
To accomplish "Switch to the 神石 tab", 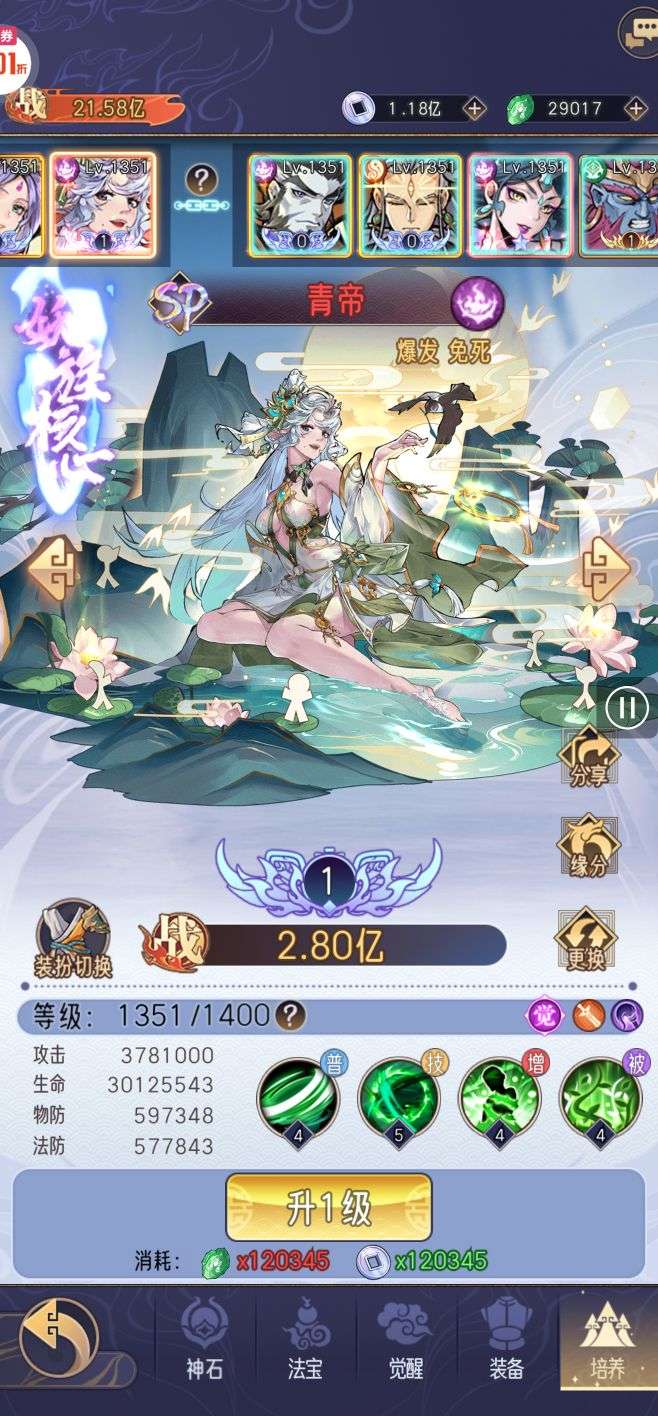I will 205,1350.
